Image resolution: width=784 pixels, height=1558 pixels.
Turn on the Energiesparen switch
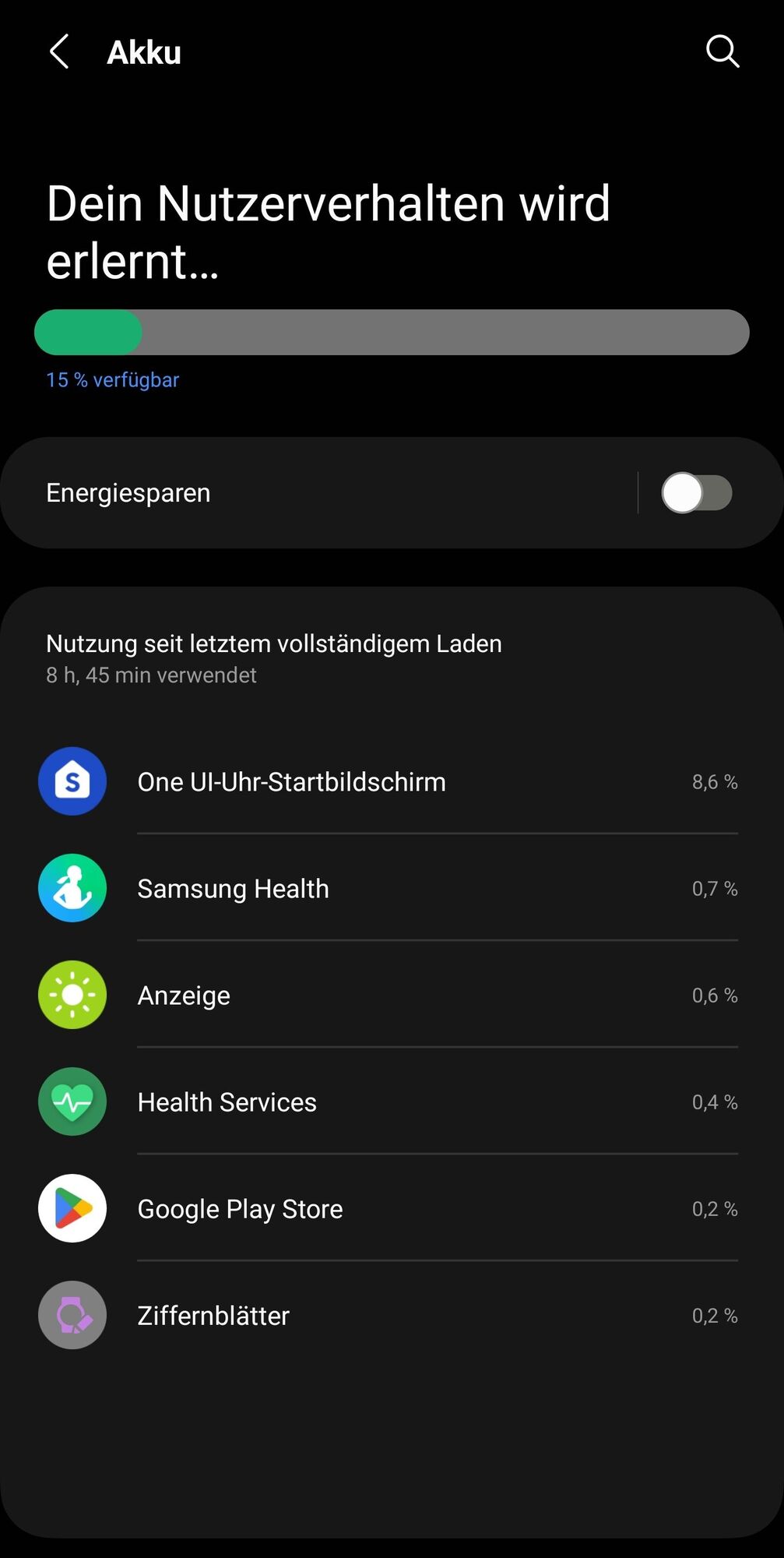696,493
